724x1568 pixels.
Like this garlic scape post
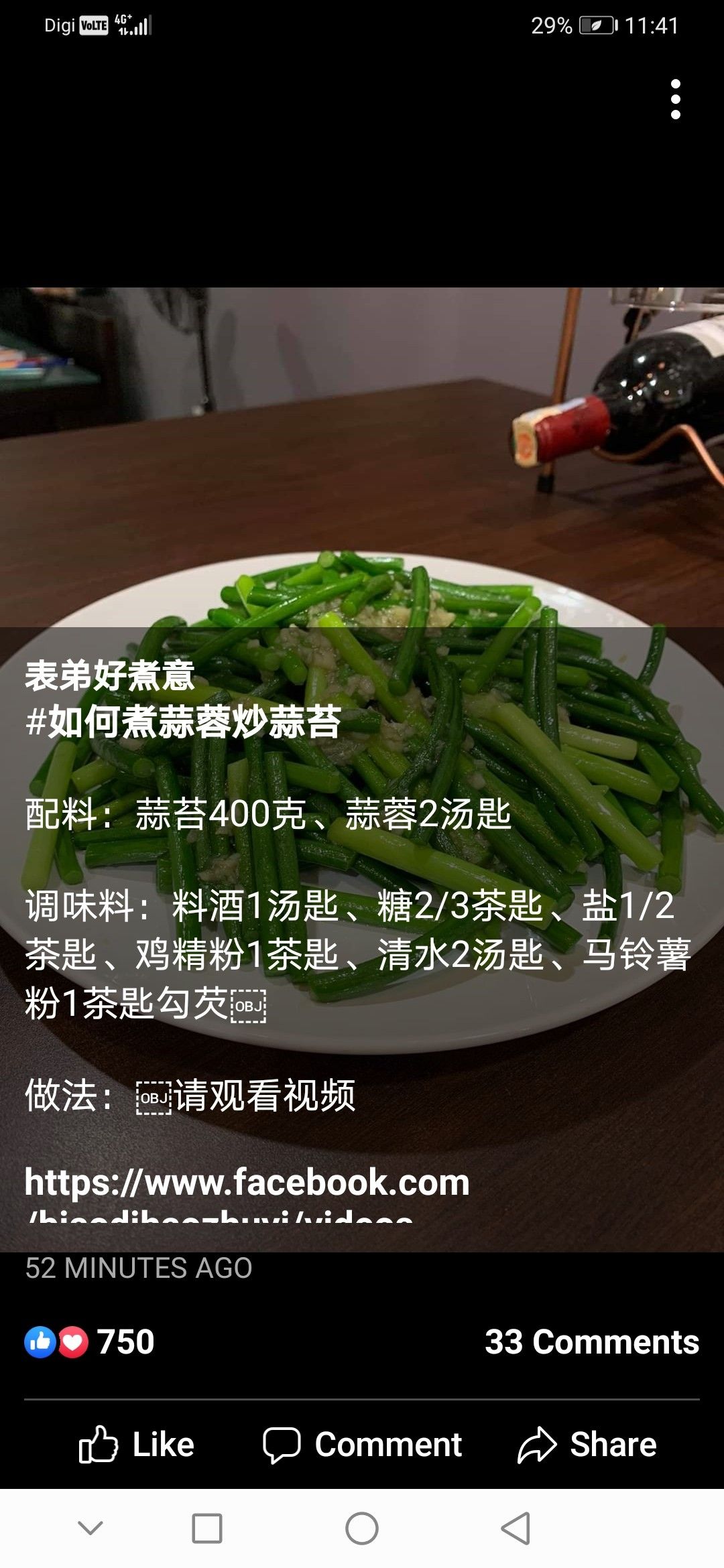point(136,1444)
